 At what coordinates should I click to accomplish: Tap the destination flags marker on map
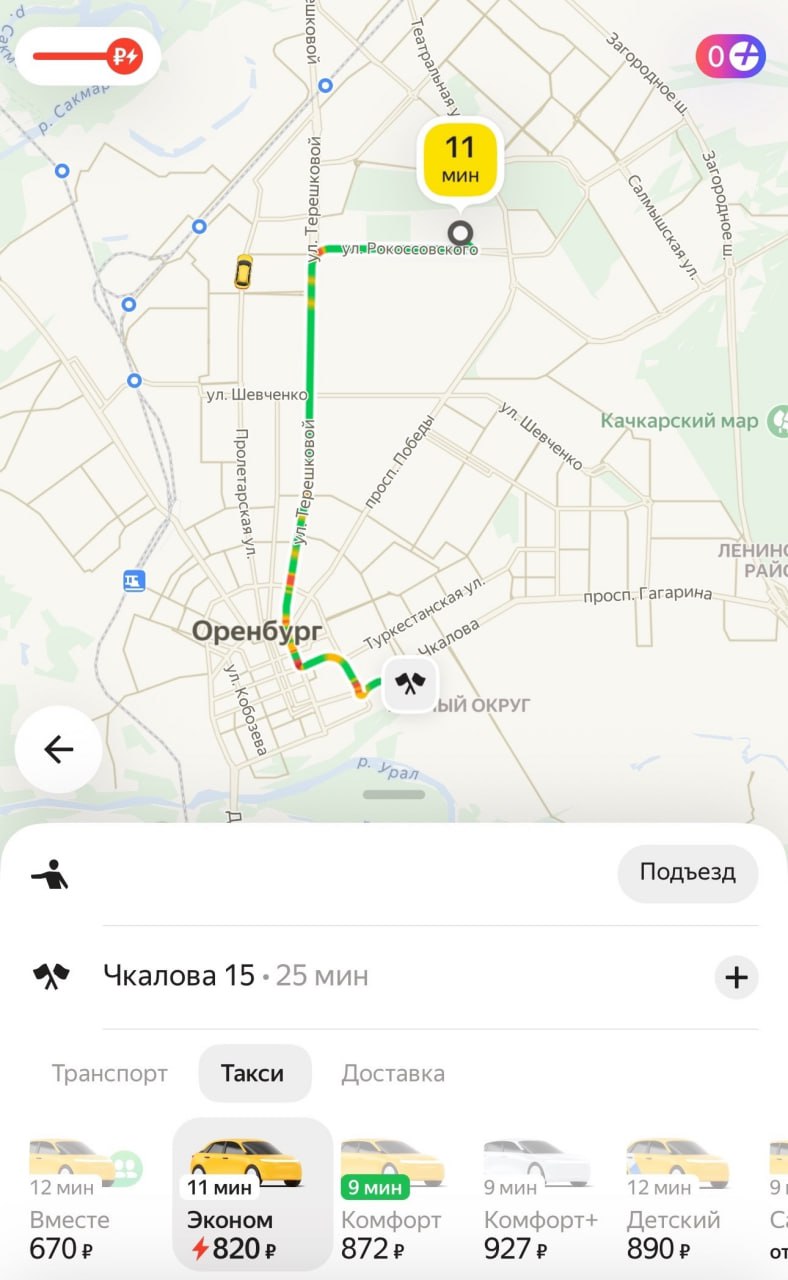pos(410,684)
